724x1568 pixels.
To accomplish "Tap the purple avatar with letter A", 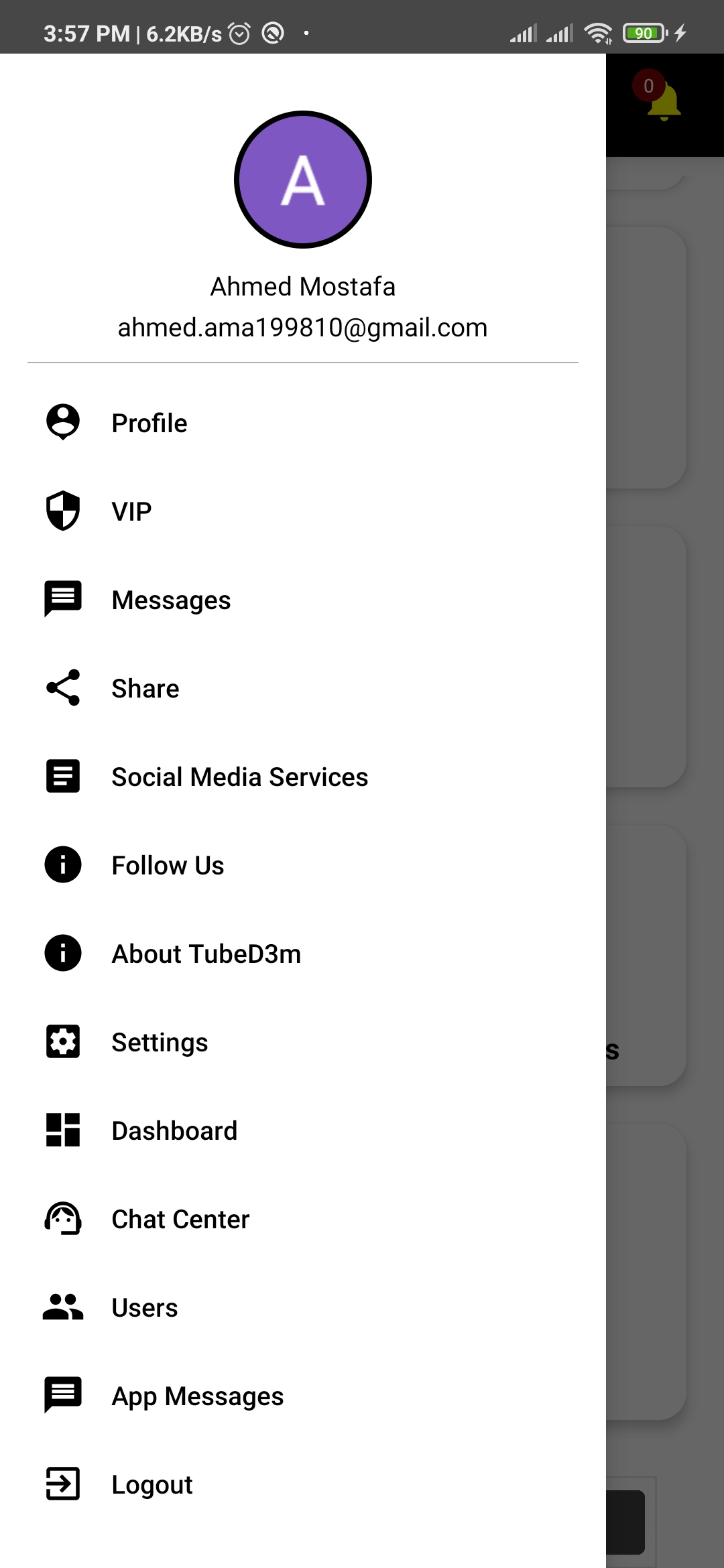I will [x=303, y=180].
